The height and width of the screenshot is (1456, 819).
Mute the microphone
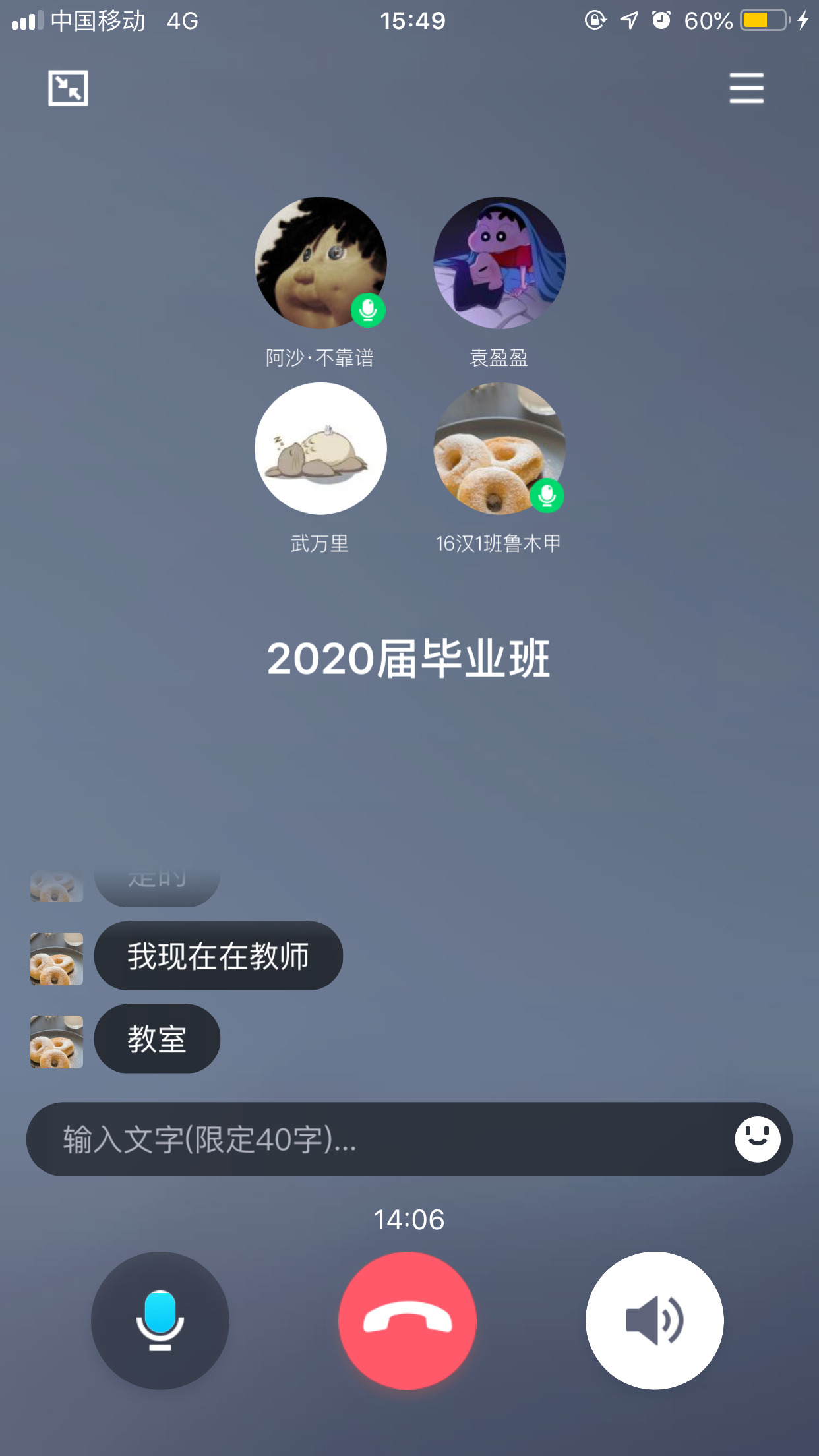tap(160, 1320)
